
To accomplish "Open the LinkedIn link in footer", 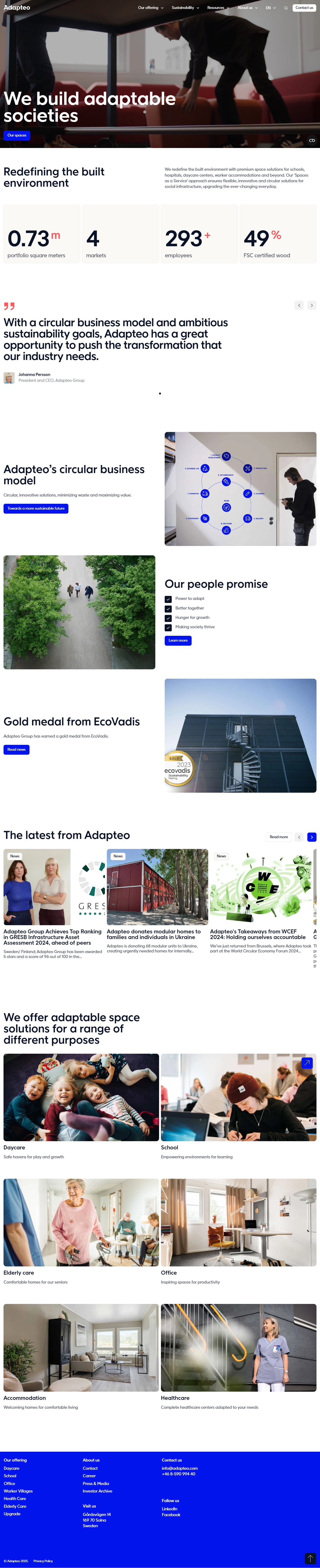I will [169, 1509].
